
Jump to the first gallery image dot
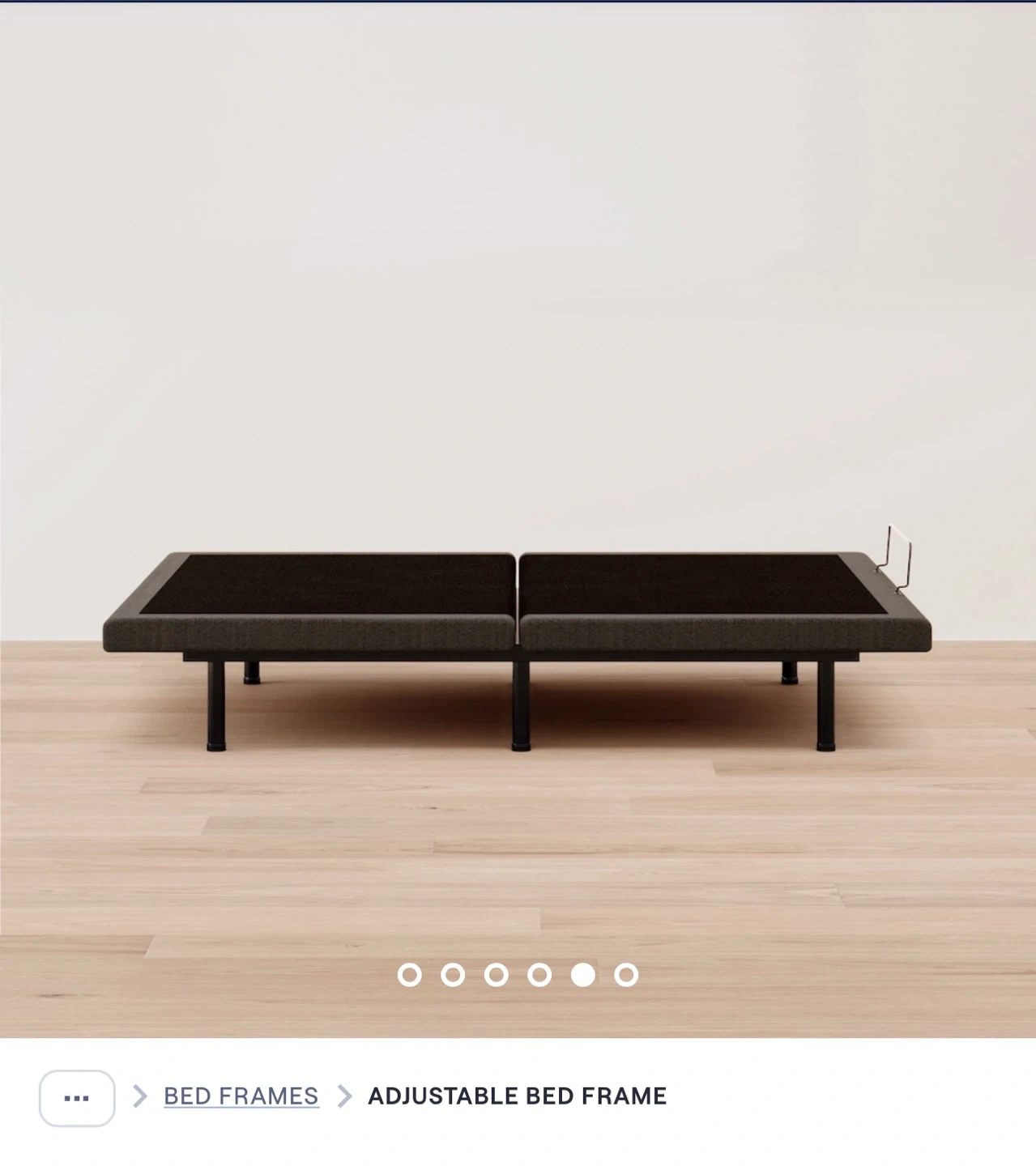(410, 975)
